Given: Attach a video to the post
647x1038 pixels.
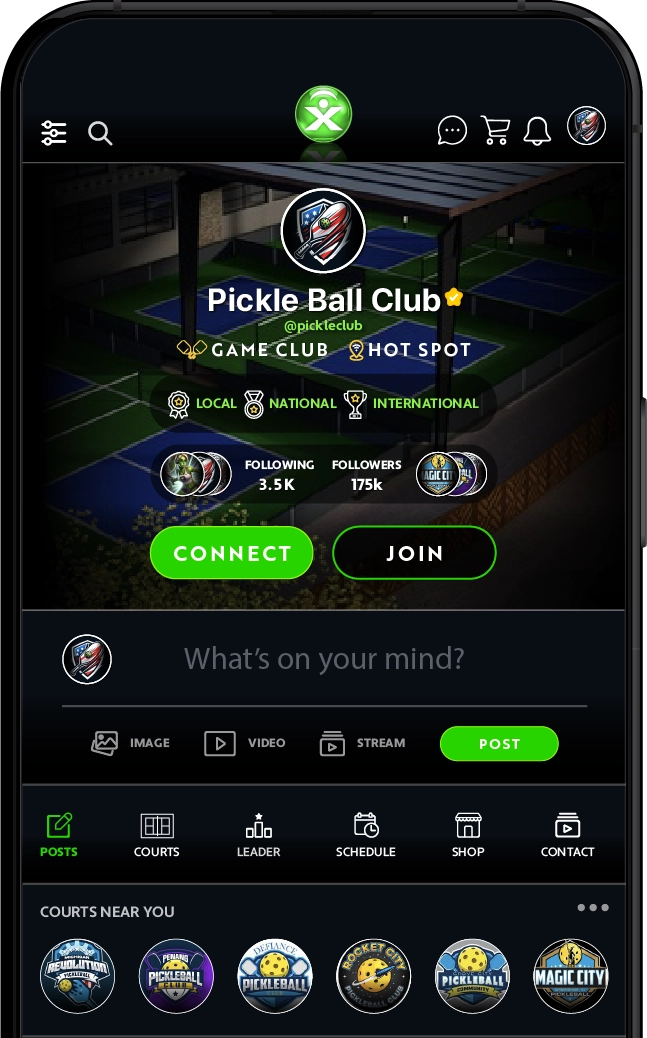Looking at the screenshot, I should (245, 743).
